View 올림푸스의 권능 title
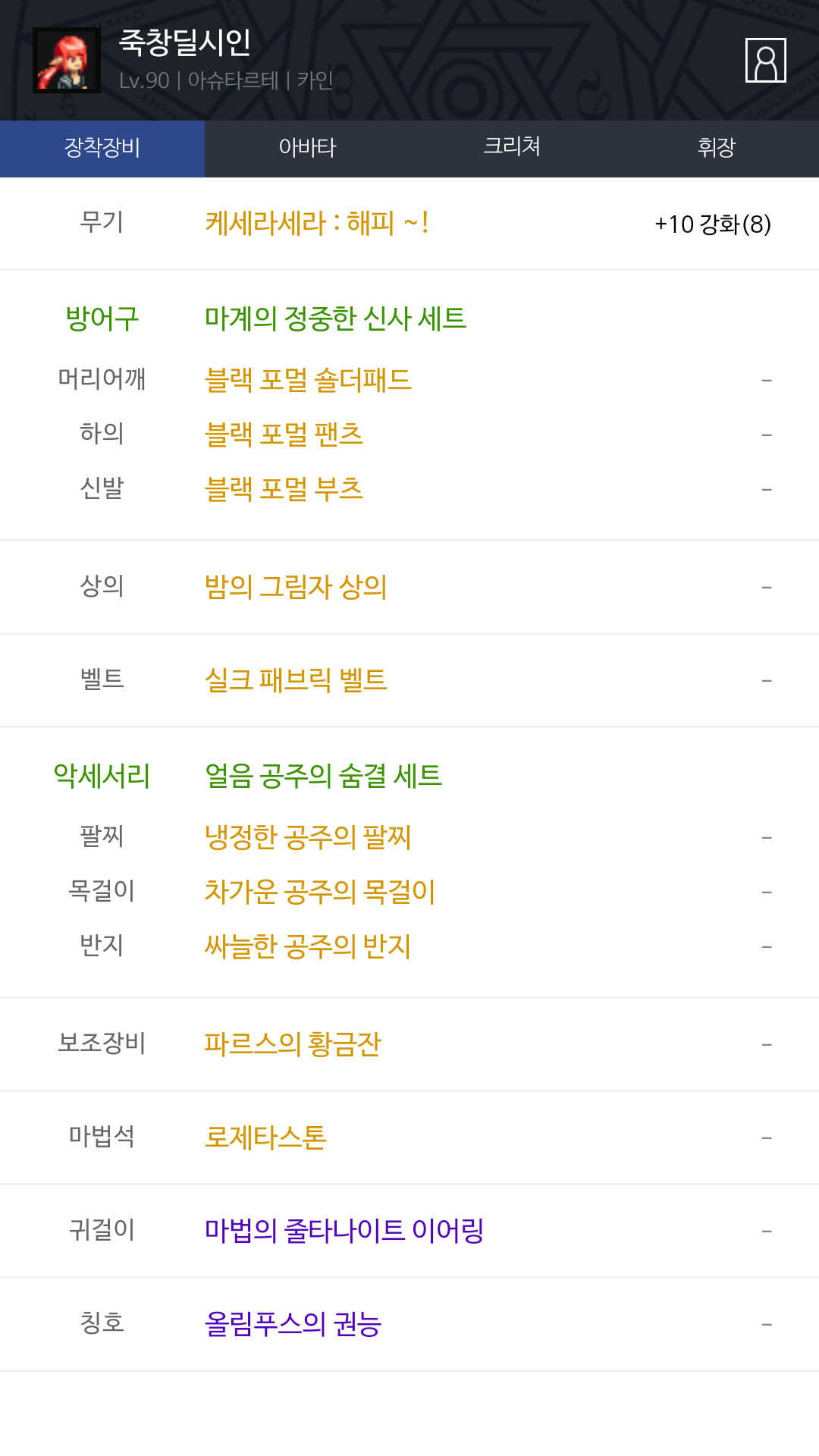The image size is (819, 1456). point(293,1323)
